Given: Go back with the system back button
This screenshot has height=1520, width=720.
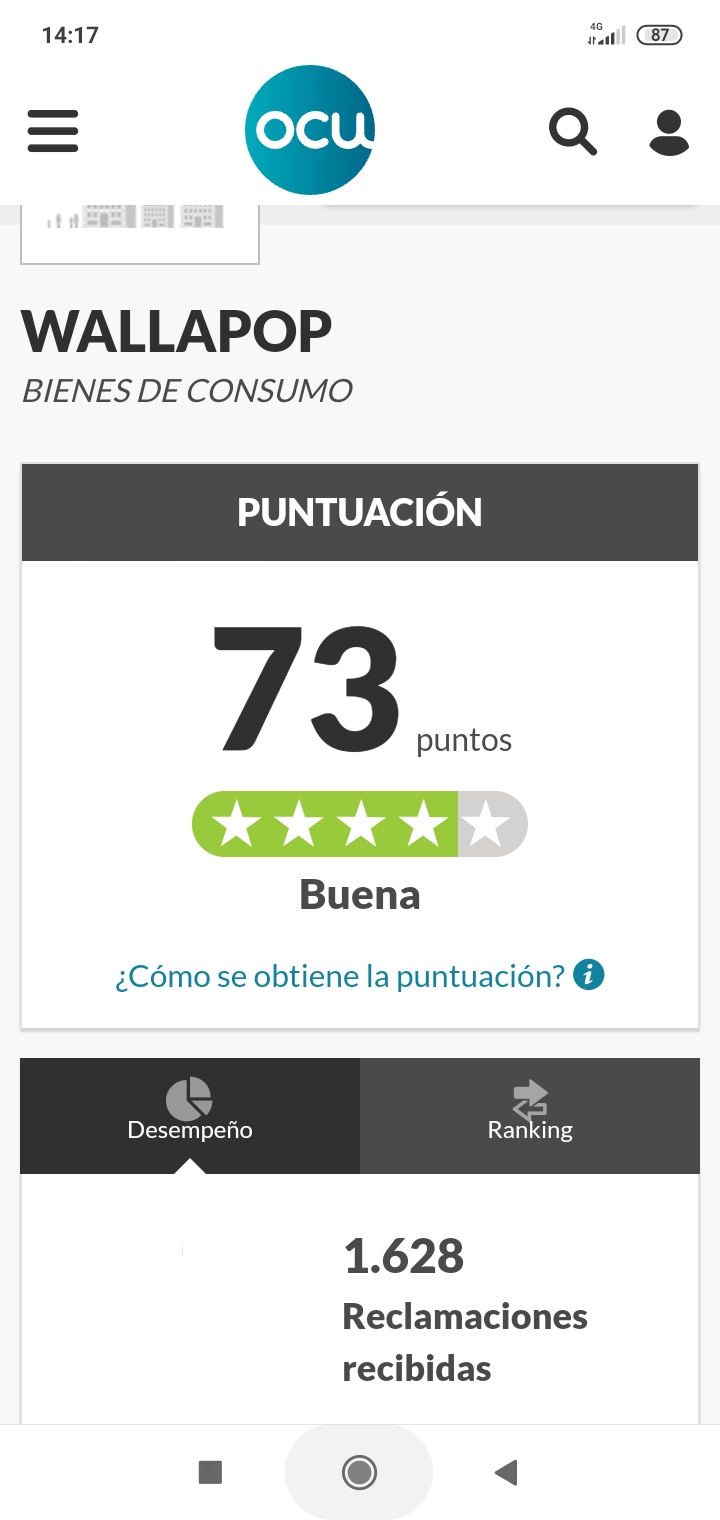Looking at the screenshot, I should click(506, 1472).
